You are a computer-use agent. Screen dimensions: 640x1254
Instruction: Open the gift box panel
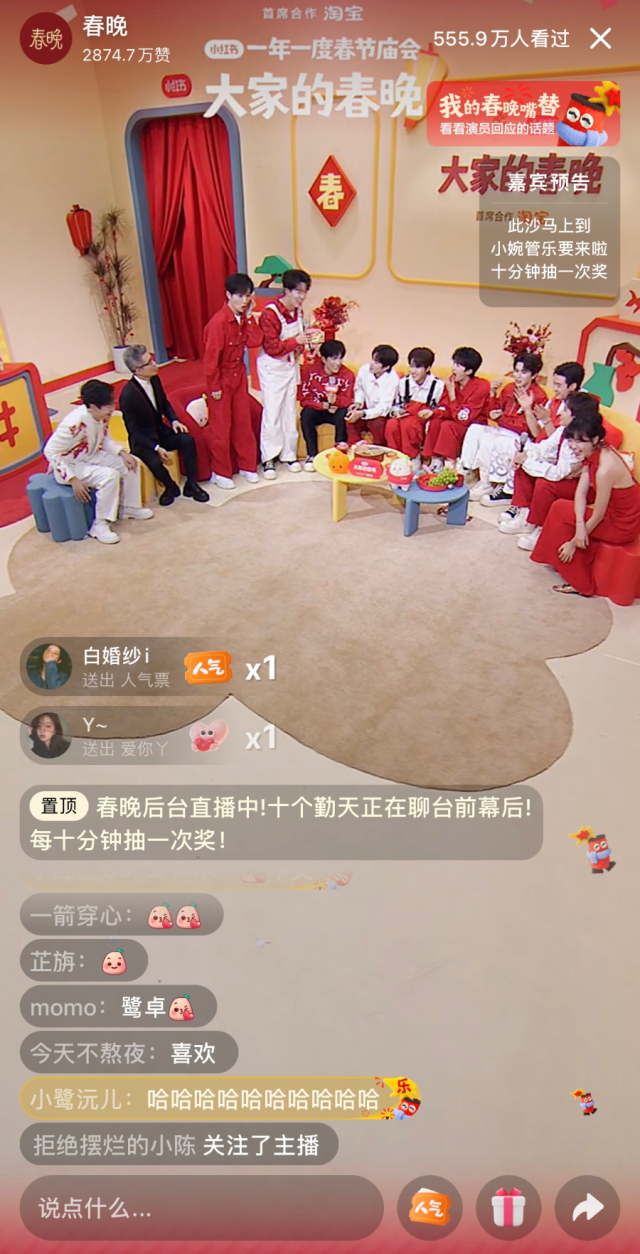coord(508,1208)
